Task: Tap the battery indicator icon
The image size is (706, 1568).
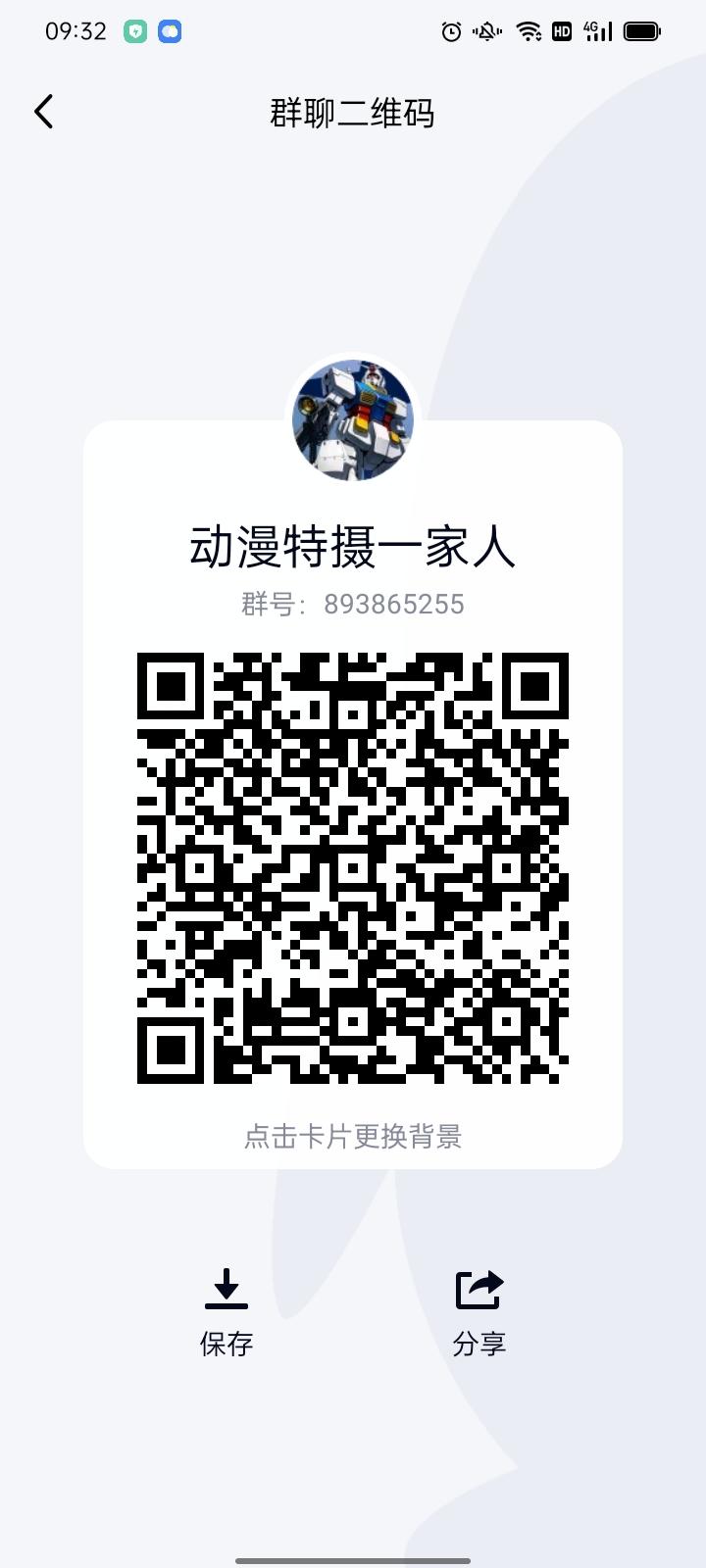Action: coord(642,31)
